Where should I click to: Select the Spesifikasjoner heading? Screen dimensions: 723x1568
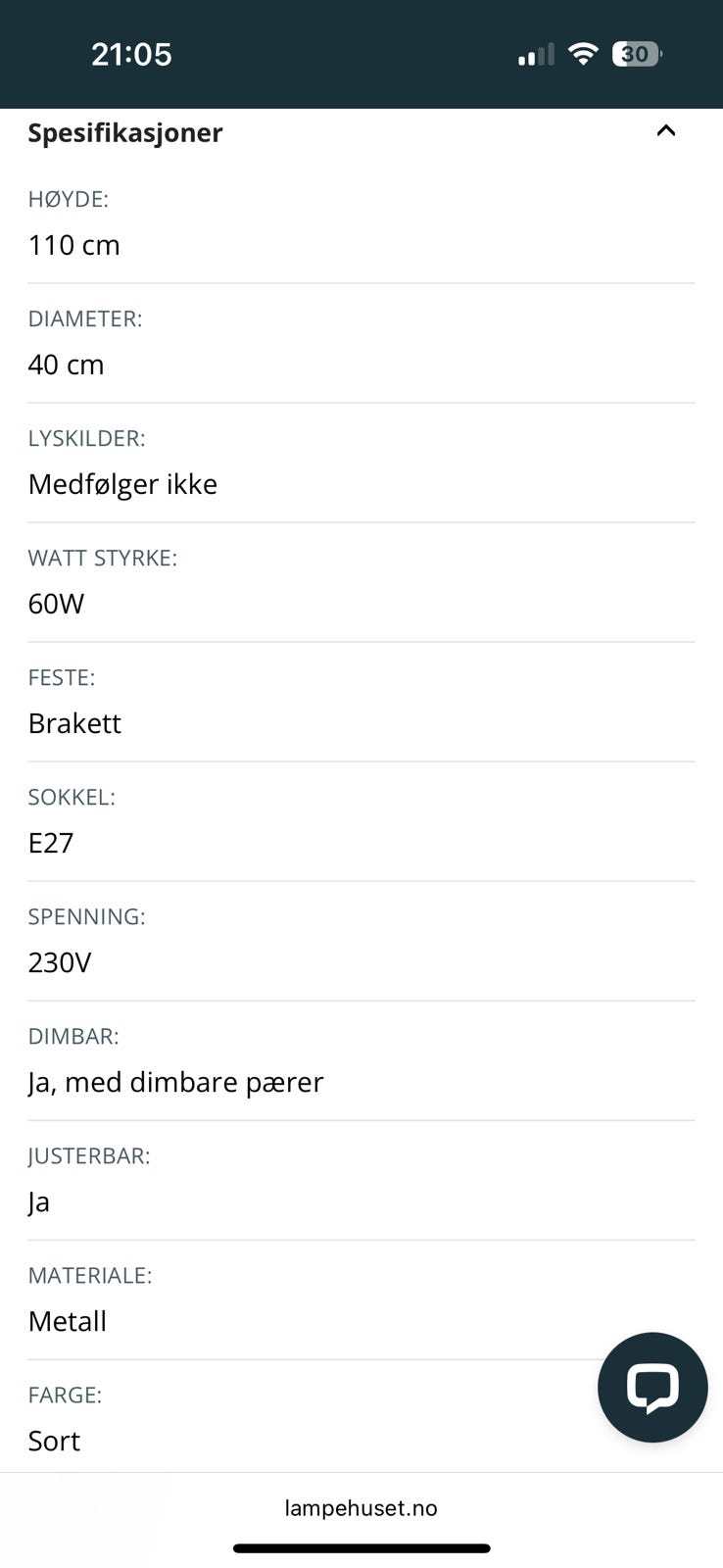(x=125, y=132)
